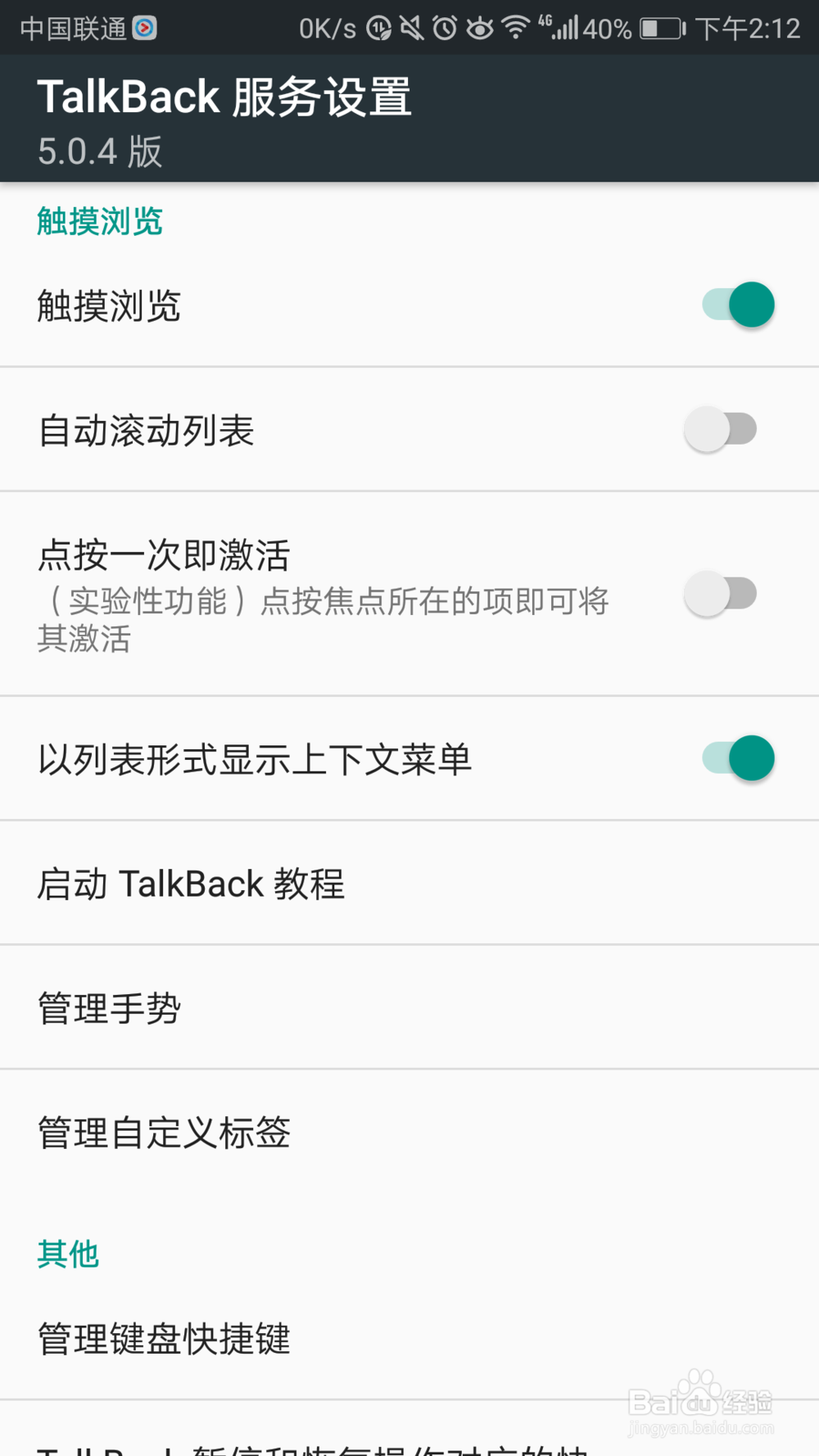Tap the muted sound icon in the status bar
819x1456 pixels.
(x=411, y=26)
